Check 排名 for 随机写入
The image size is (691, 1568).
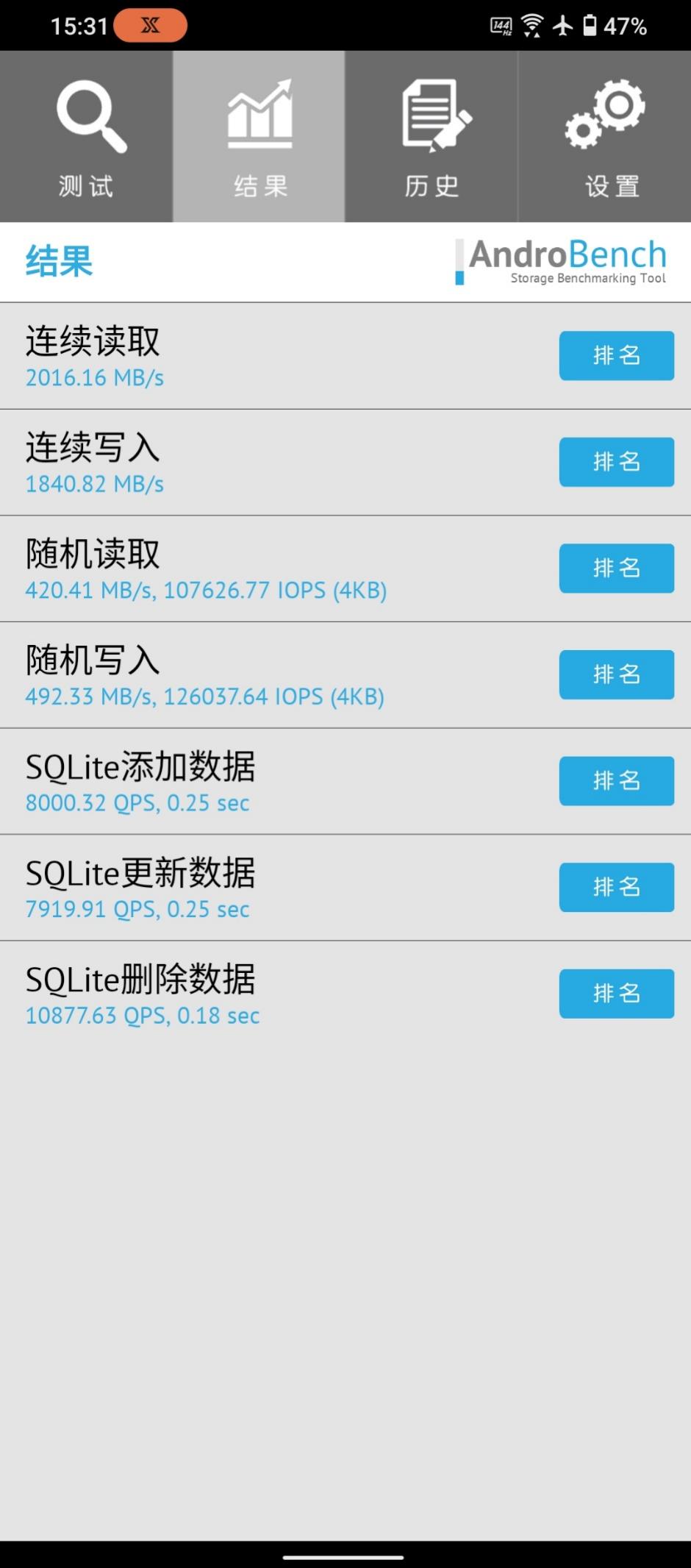click(x=616, y=674)
